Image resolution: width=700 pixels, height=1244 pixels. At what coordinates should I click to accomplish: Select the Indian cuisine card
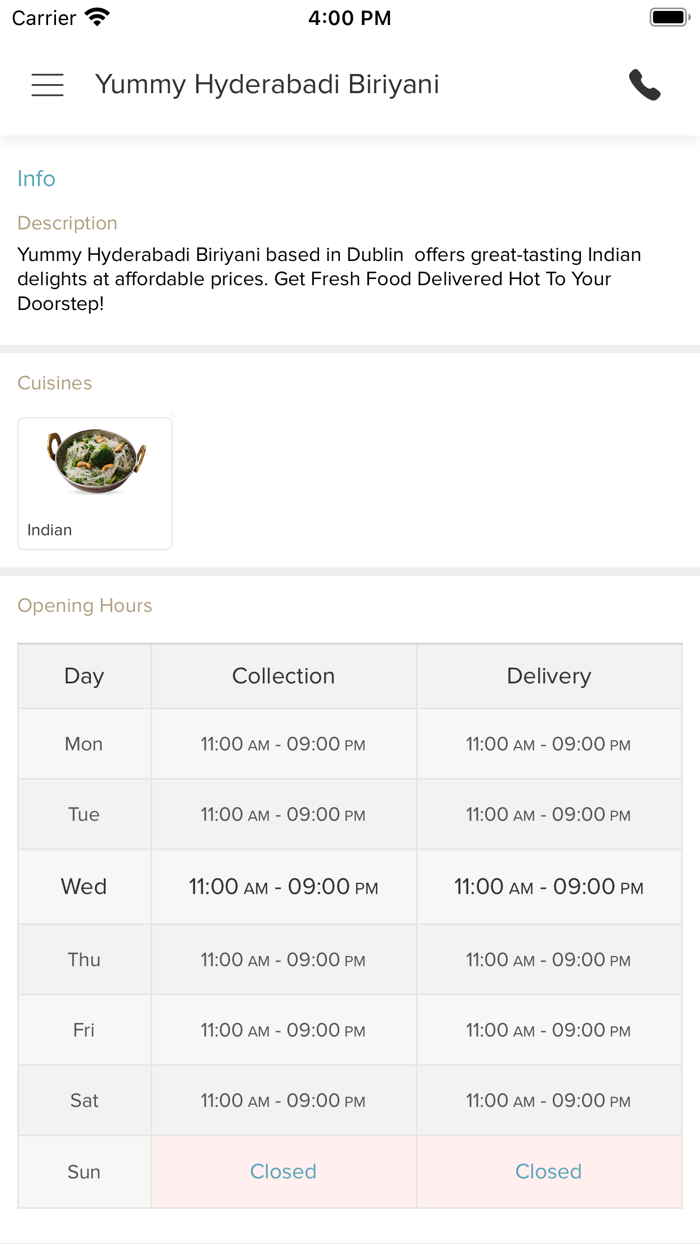tap(95, 483)
